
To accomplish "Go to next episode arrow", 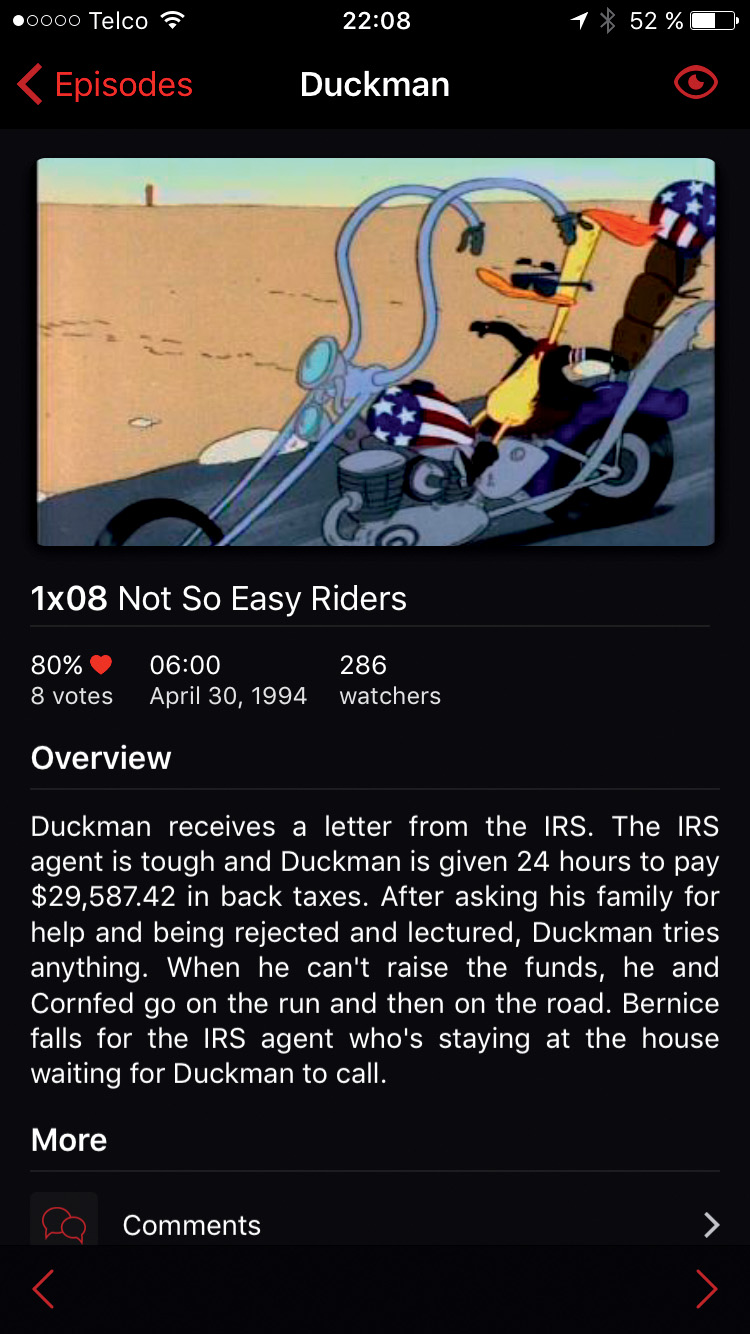I will pyautogui.click(x=706, y=1289).
